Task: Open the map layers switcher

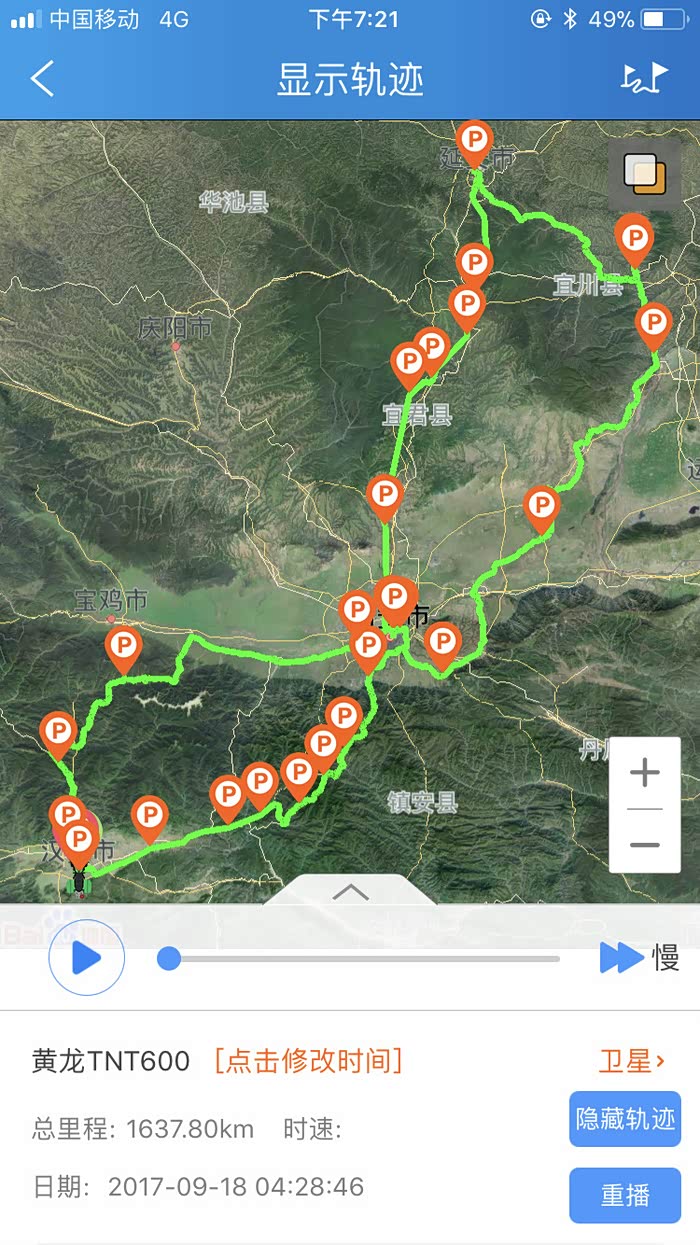Action: (644, 174)
